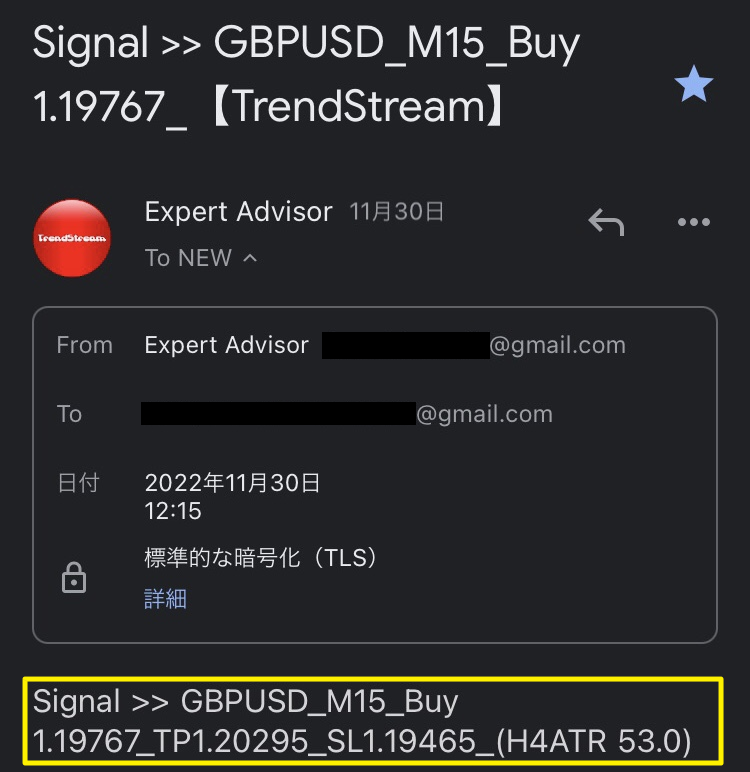Unstar this TrendStream signal email

(694, 85)
